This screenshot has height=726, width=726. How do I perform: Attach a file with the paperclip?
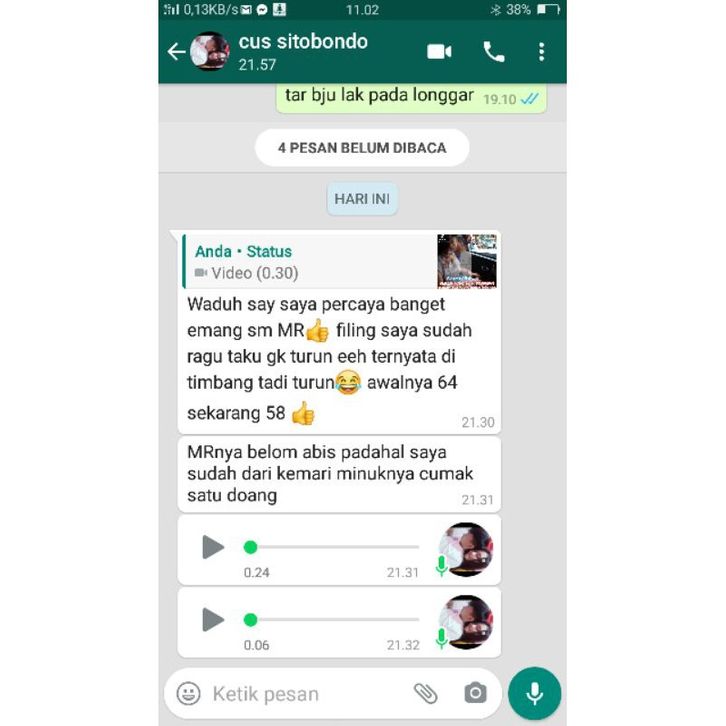pyautogui.click(x=426, y=693)
